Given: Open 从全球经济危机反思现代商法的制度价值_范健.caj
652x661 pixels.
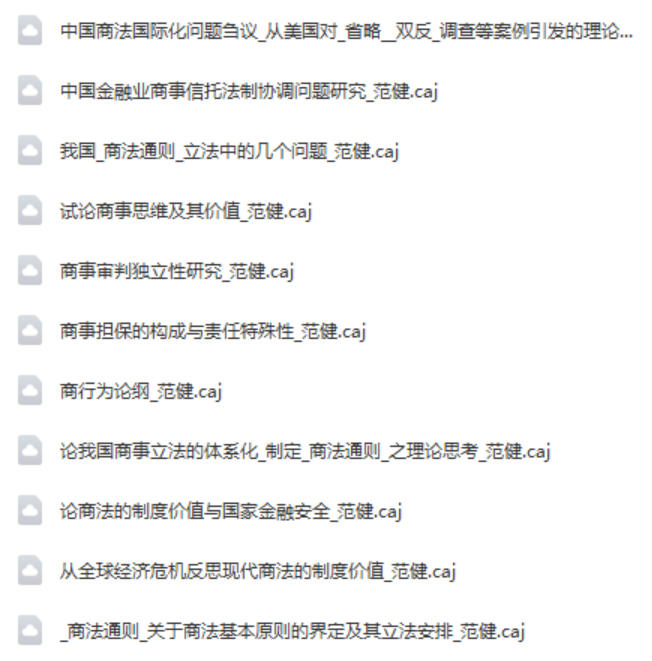Looking at the screenshot, I should click(x=257, y=571).
